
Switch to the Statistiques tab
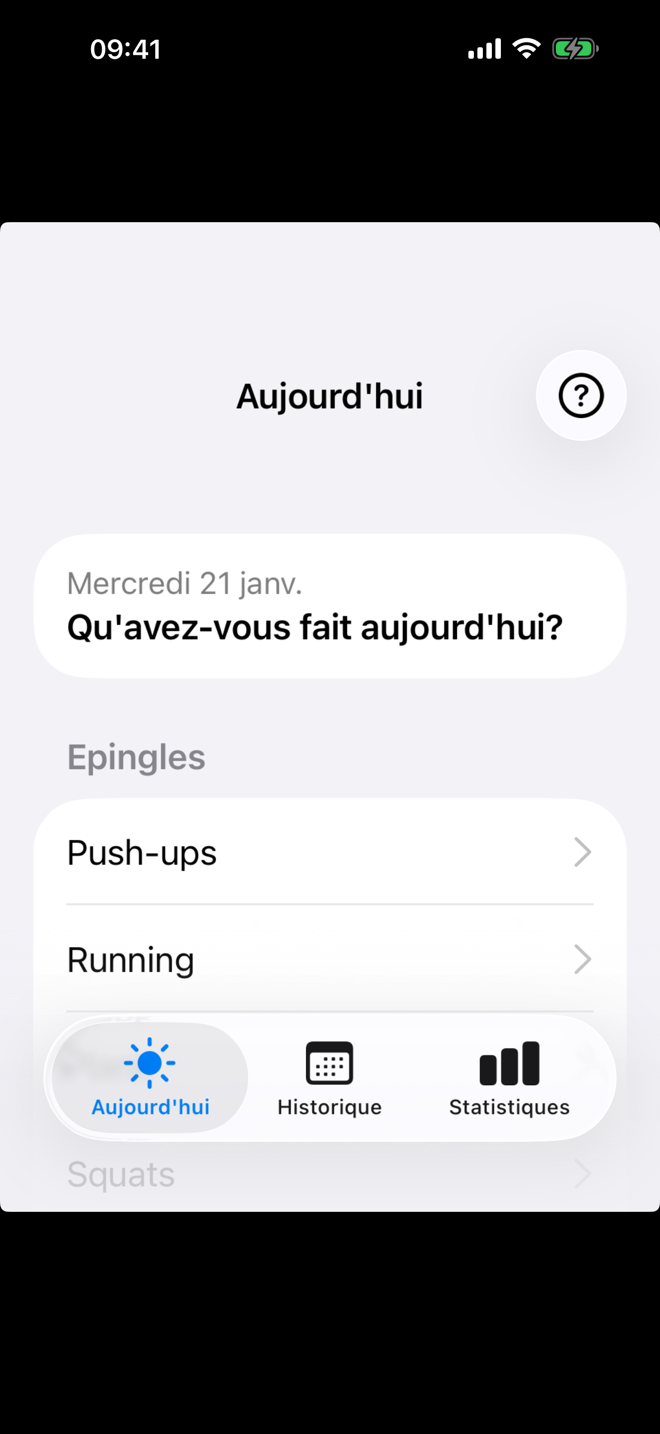(509, 1079)
